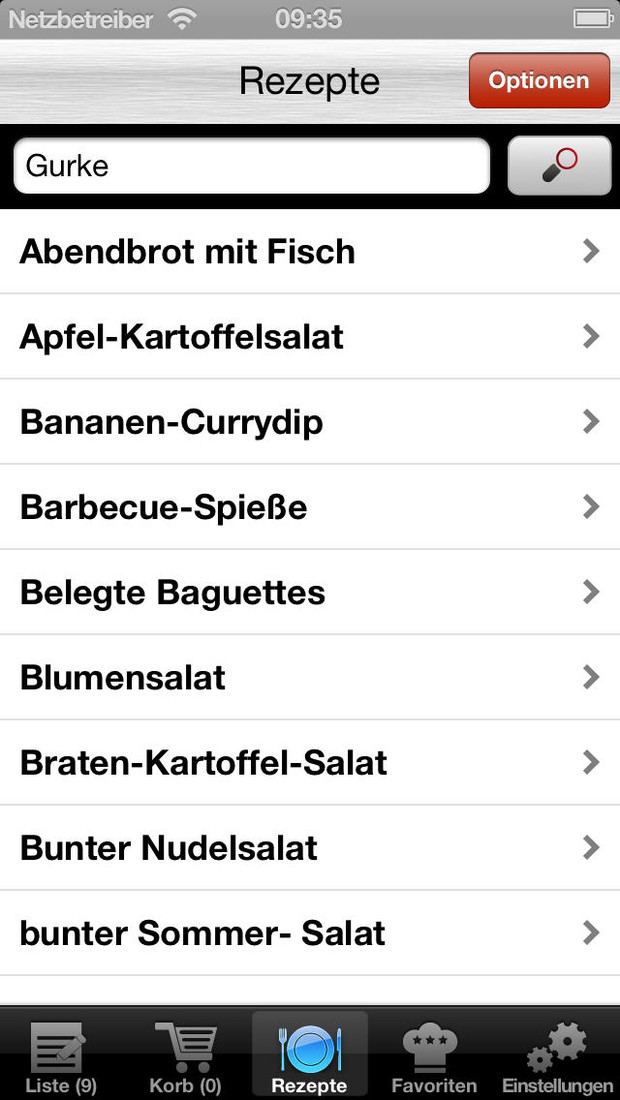This screenshot has width=620, height=1100.
Task: Go to the Korb (0) tab
Action: (185, 1054)
